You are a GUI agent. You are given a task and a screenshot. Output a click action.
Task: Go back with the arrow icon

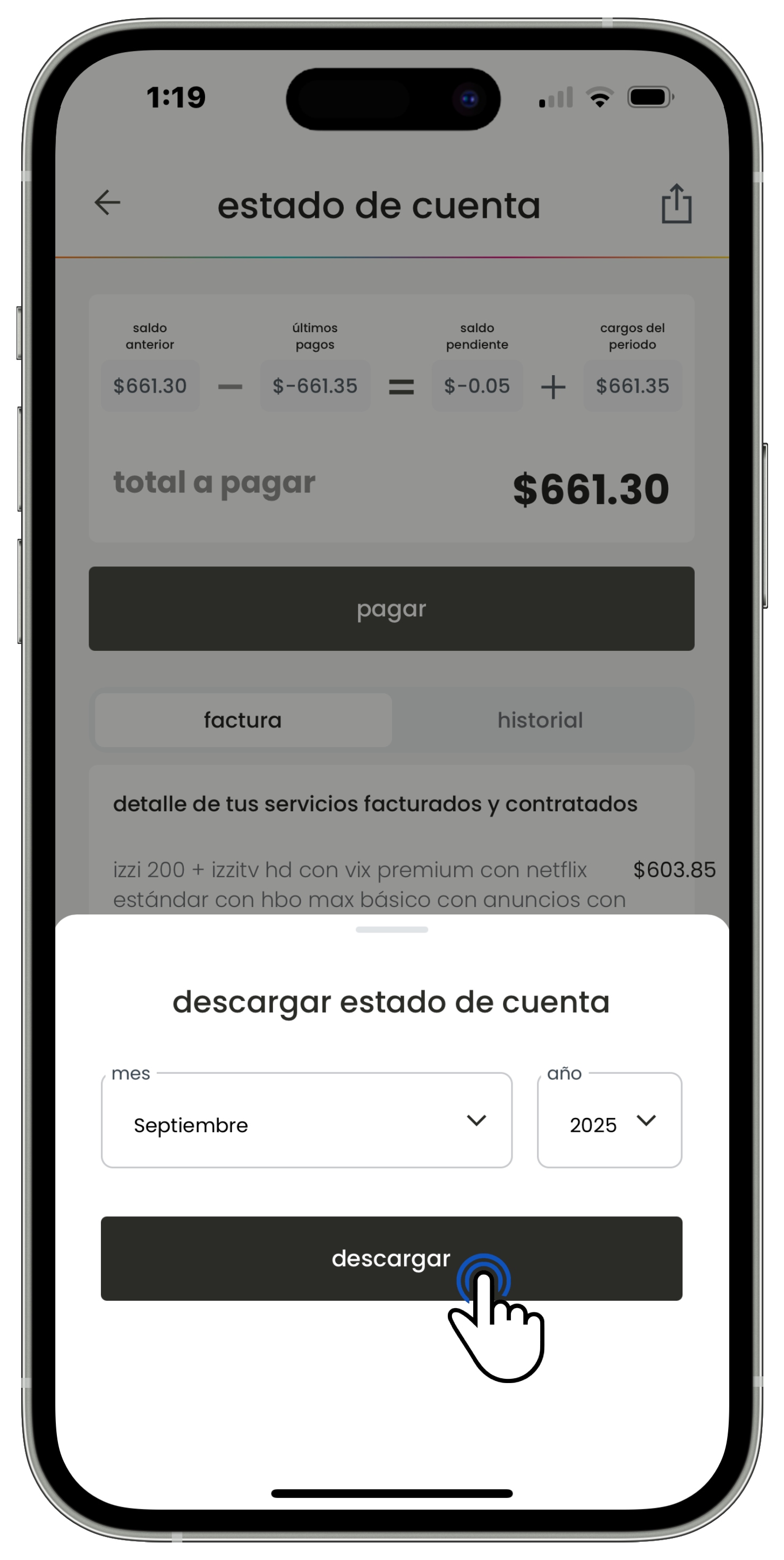pyautogui.click(x=108, y=202)
